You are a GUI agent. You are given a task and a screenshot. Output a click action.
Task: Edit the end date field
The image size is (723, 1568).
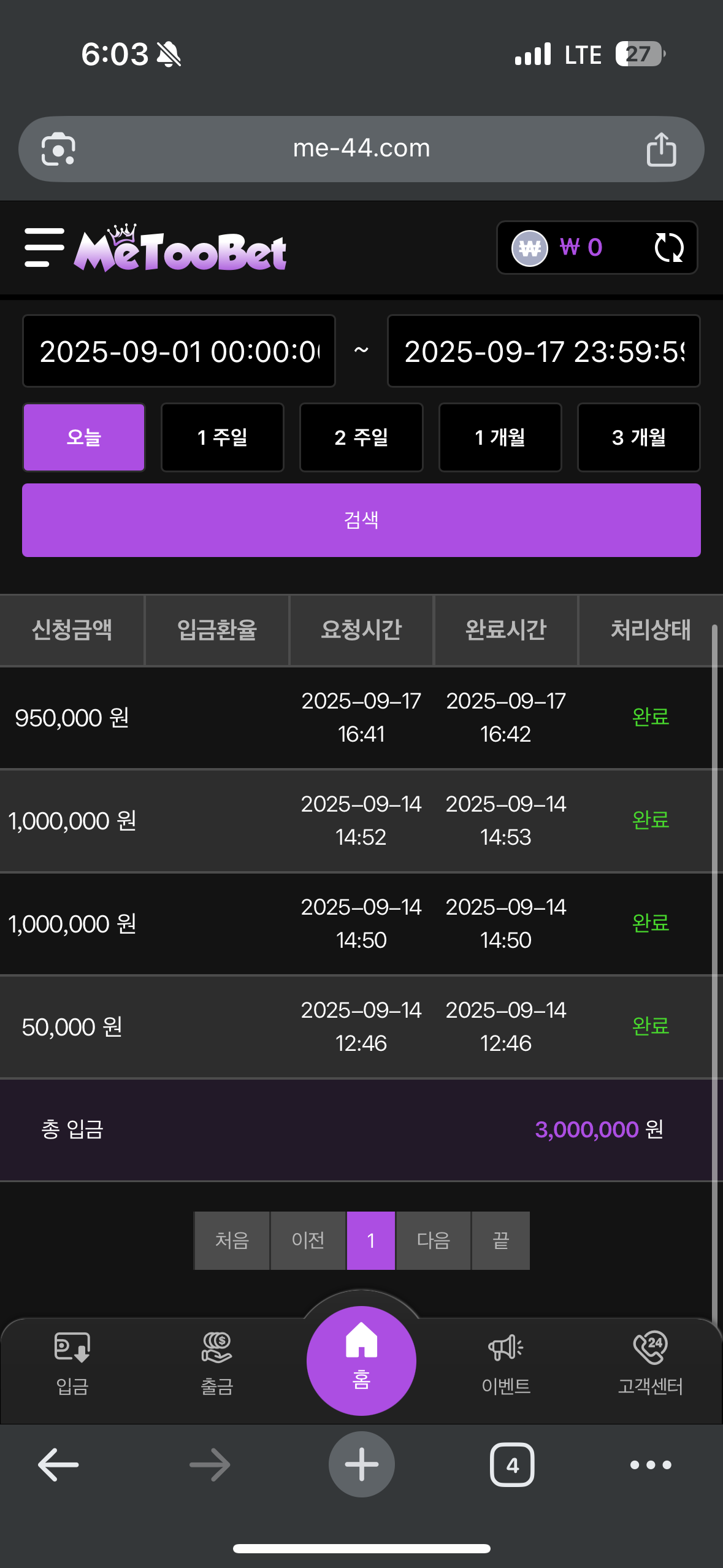tap(543, 351)
